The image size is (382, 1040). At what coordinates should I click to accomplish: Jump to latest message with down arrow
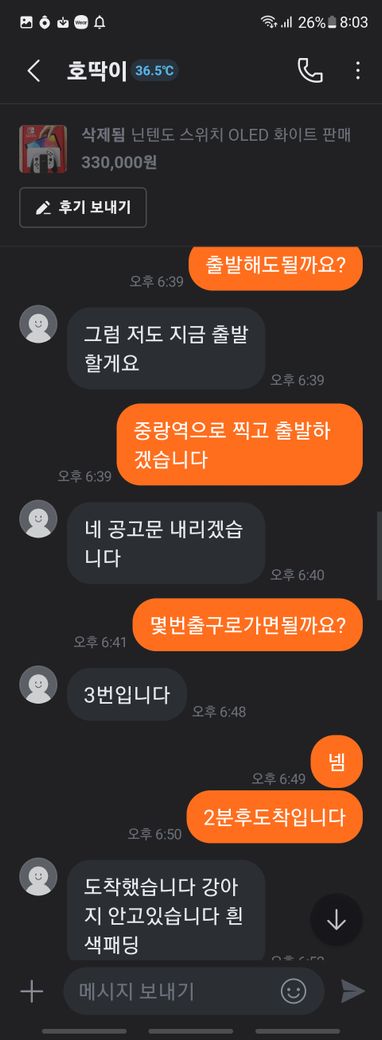point(336,920)
